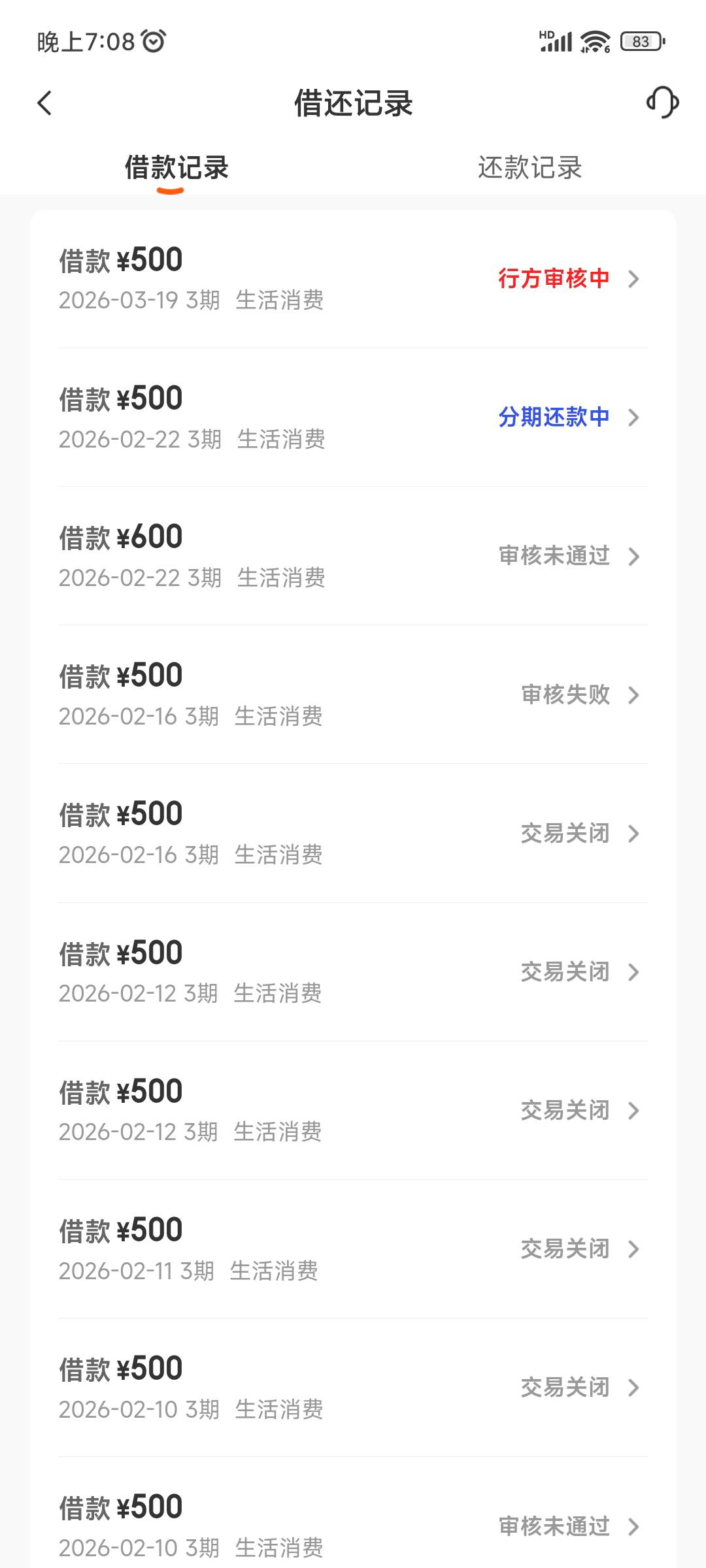Image resolution: width=706 pixels, height=1568 pixels.
Task: Open customer service headset icon
Action: 662,103
